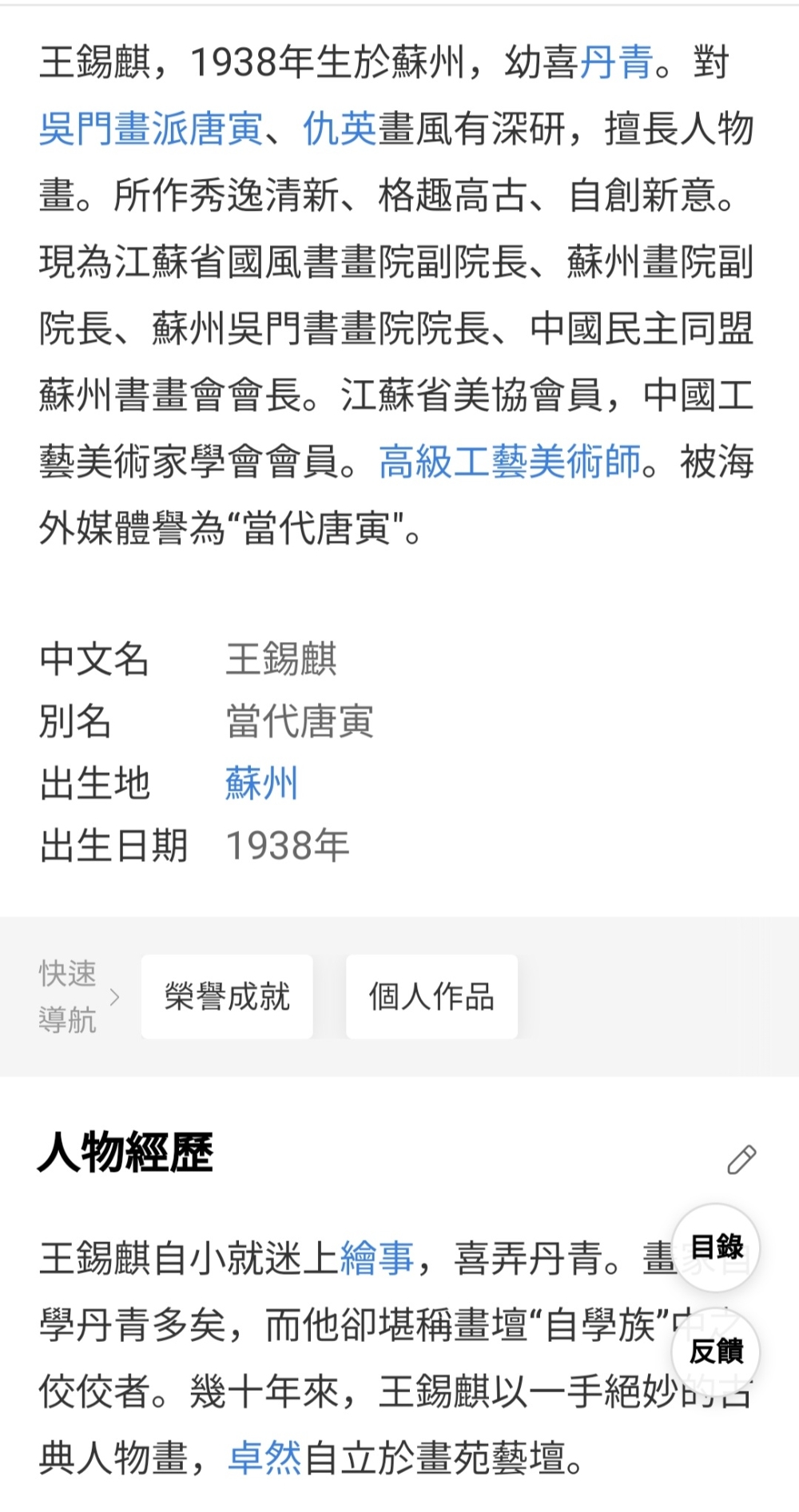Follow the 吳門畫派唐寅 link
Viewport: 799px width, 1512px height.
151,129
